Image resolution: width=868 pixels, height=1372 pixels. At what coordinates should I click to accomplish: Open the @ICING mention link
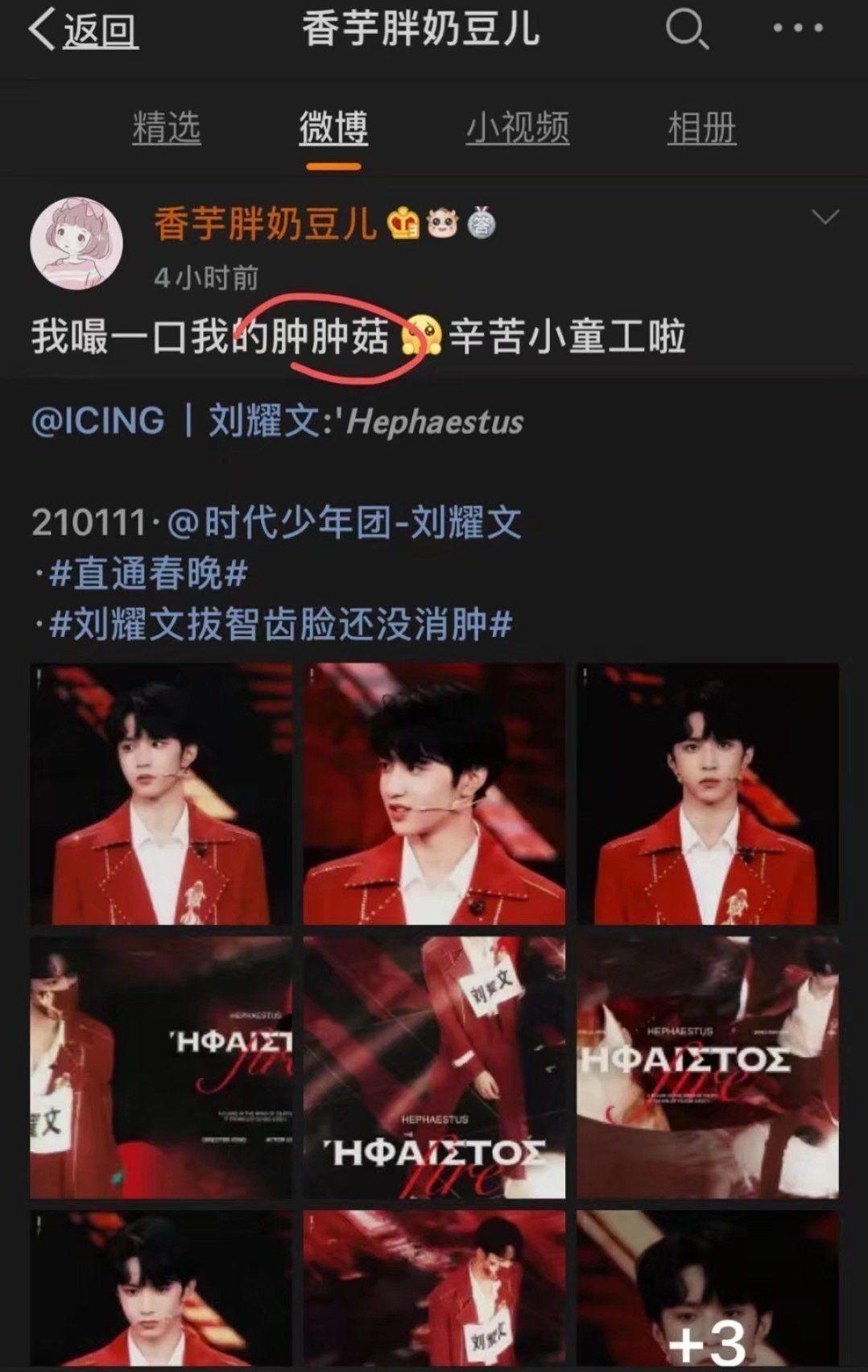click(x=98, y=421)
